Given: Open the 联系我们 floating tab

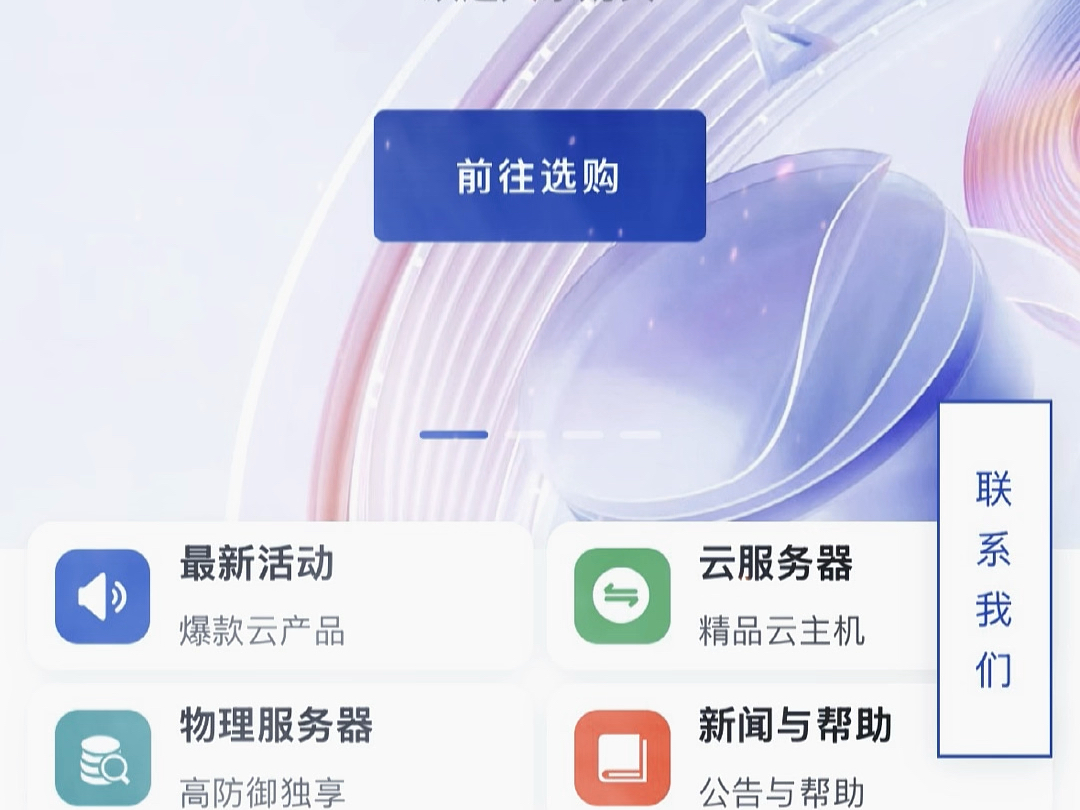Looking at the screenshot, I should click(x=994, y=579).
